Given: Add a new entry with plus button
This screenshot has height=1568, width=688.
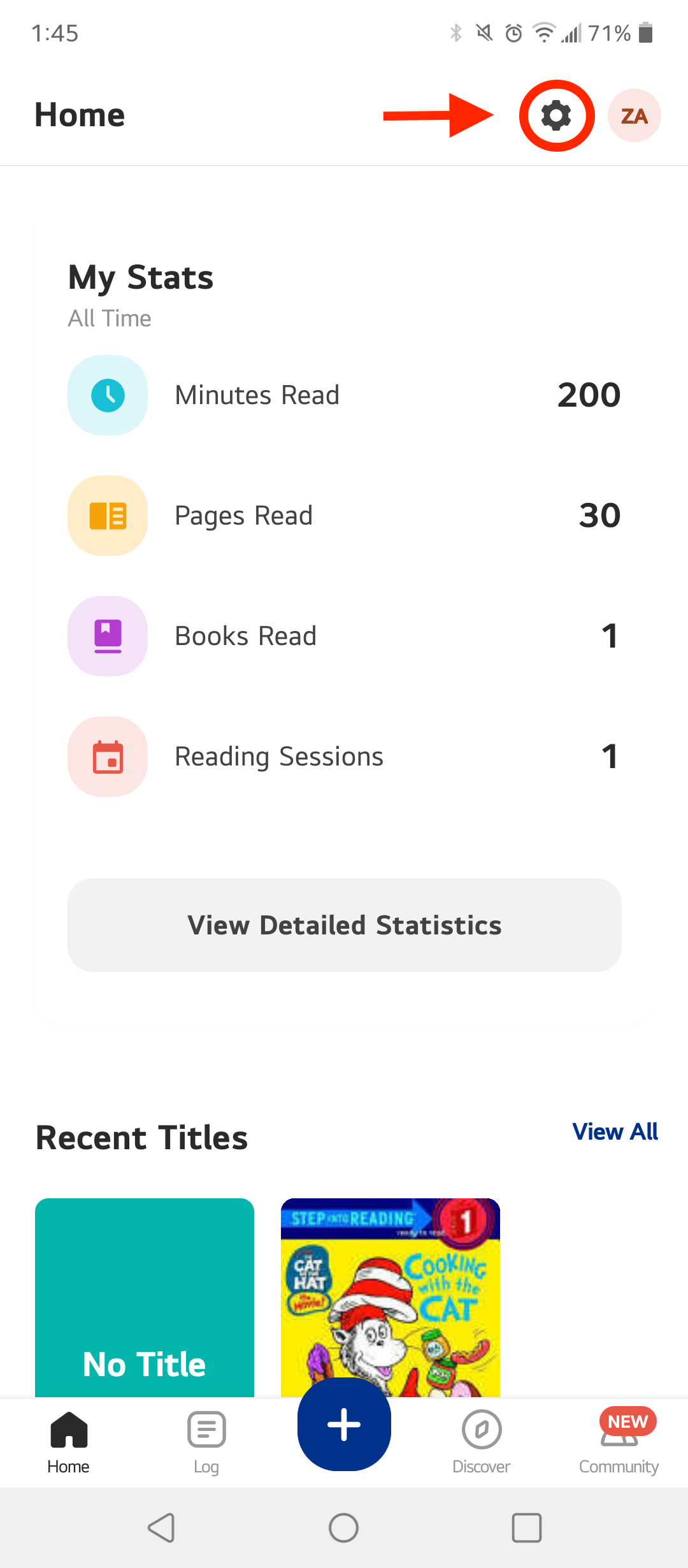Looking at the screenshot, I should (x=344, y=1425).
